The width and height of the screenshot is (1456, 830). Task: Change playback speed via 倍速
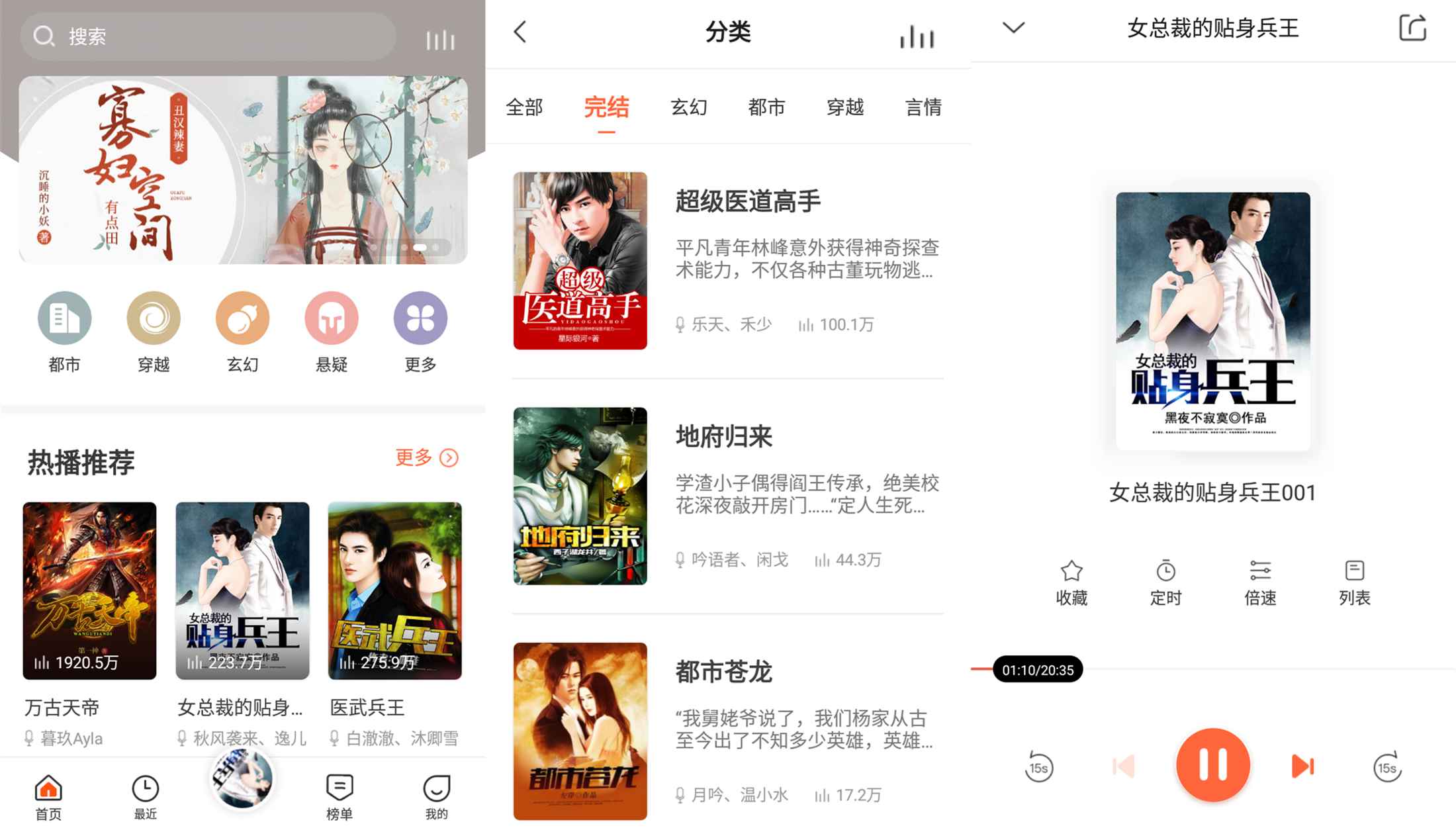(1260, 582)
